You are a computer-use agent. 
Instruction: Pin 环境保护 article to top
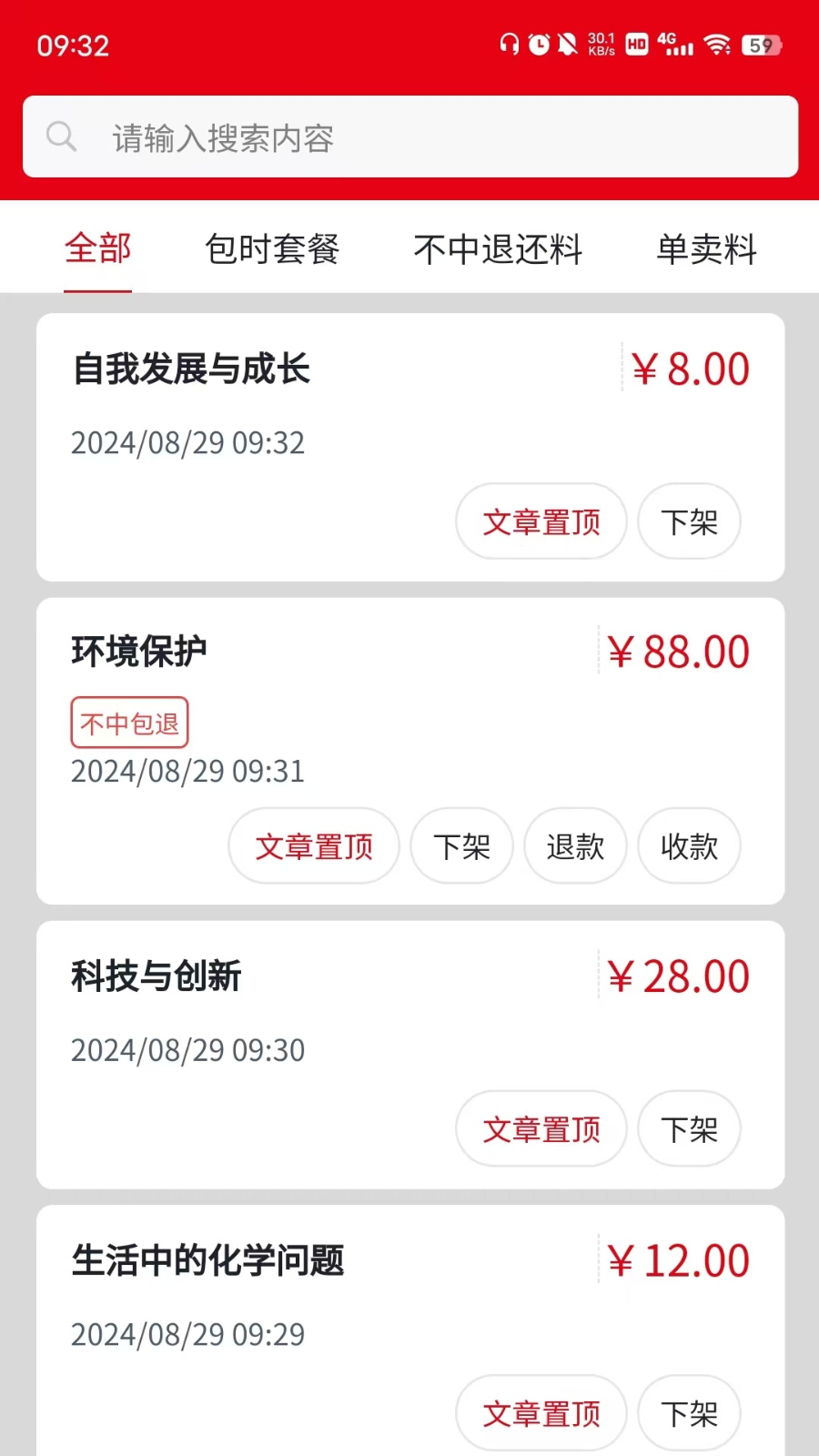click(314, 846)
